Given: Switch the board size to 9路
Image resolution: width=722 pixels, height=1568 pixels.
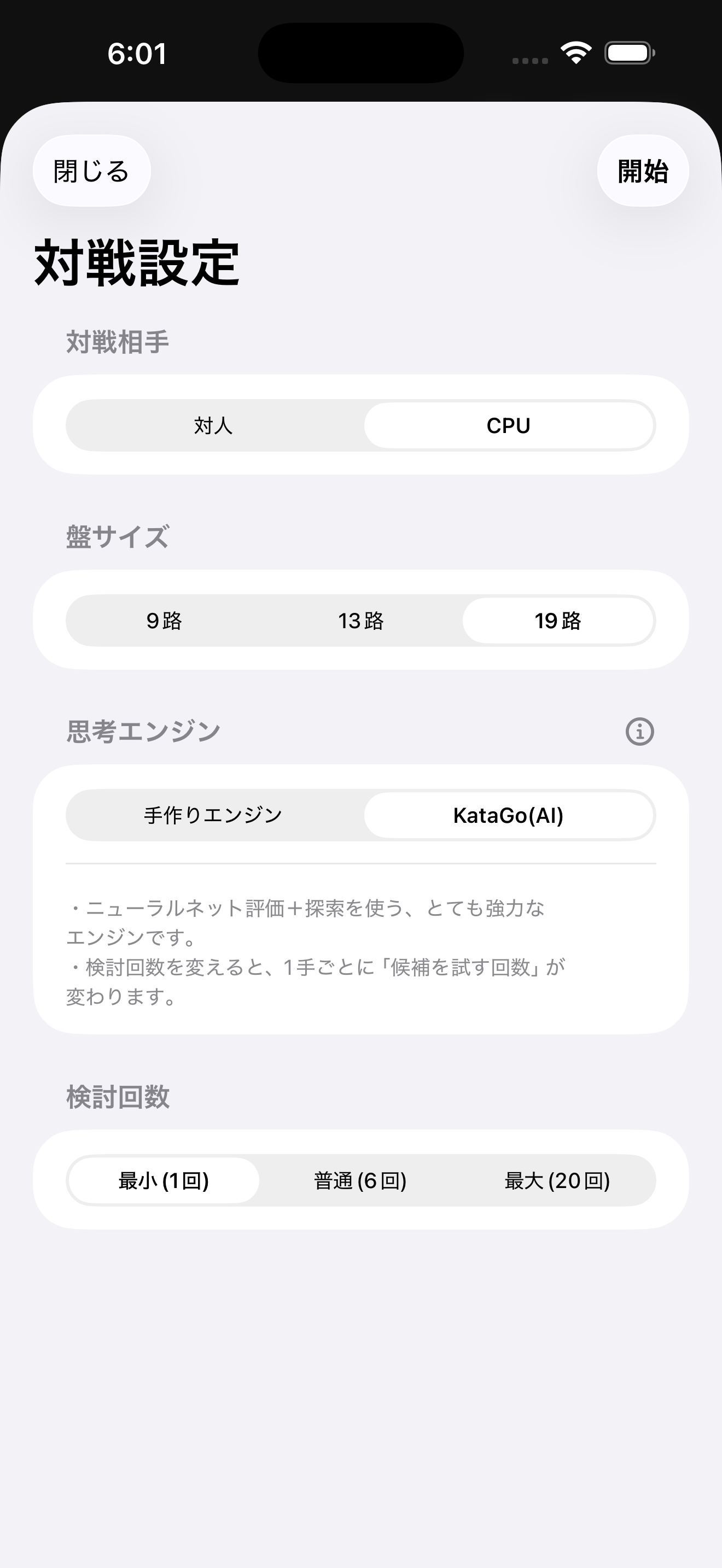Looking at the screenshot, I should tap(165, 622).
